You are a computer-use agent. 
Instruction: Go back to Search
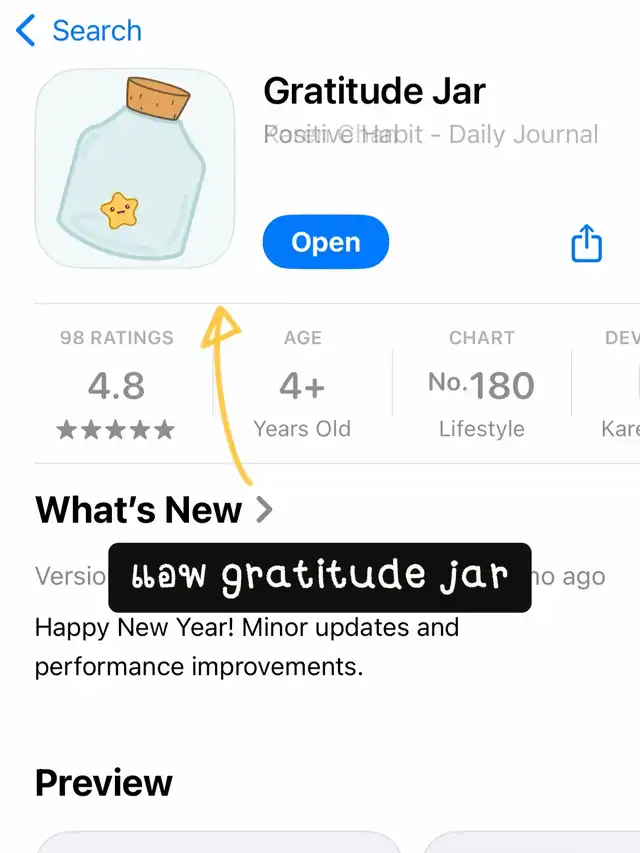coord(79,31)
